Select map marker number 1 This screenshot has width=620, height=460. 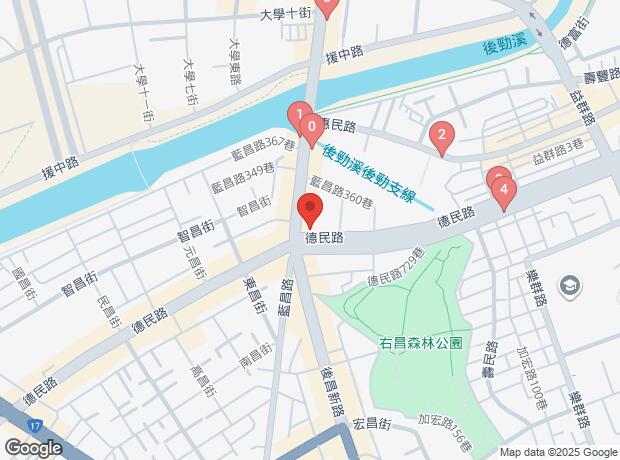point(297,113)
